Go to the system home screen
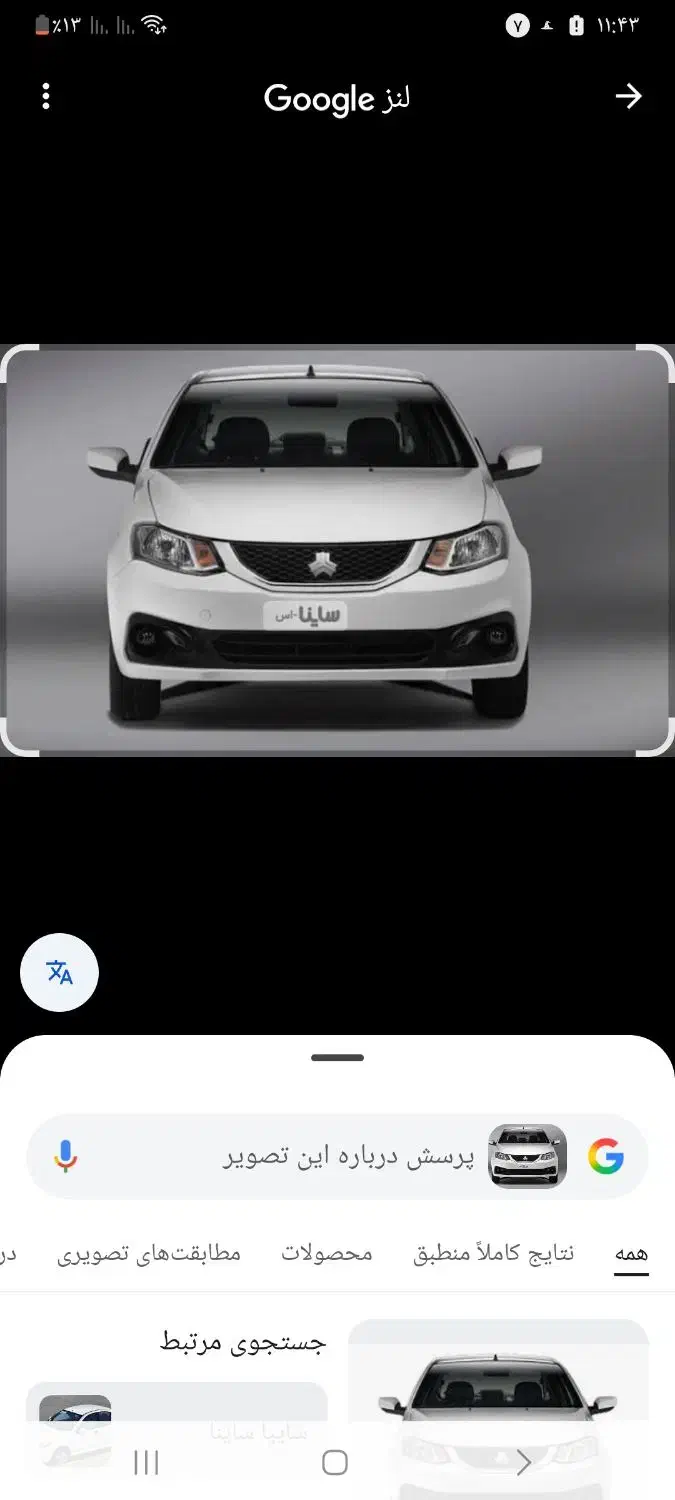Viewport: 675px width, 1500px height. click(x=335, y=1463)
